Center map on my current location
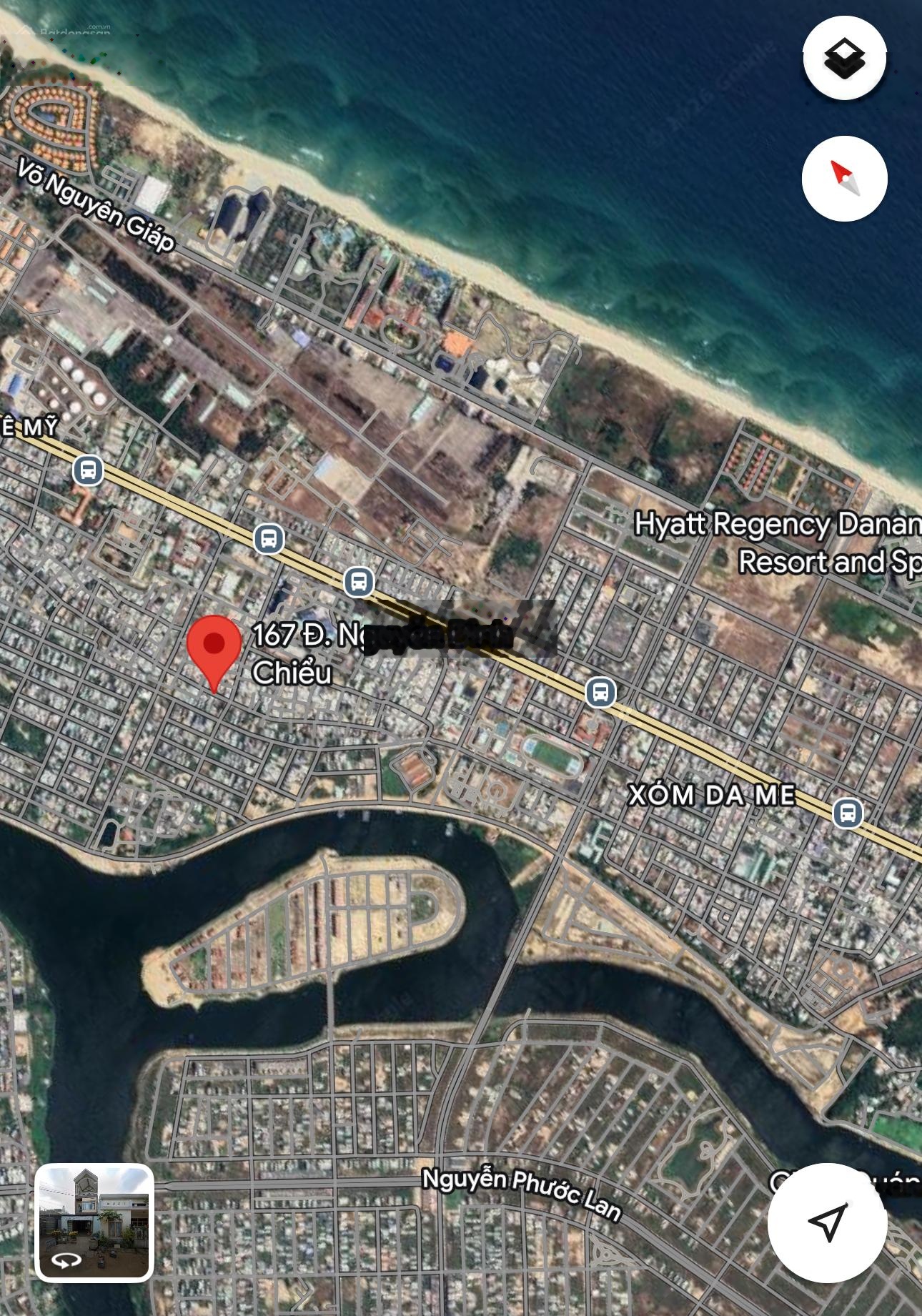This screenshot has height=1316, width=922. pyautogui.click(x=827, y=1222)
